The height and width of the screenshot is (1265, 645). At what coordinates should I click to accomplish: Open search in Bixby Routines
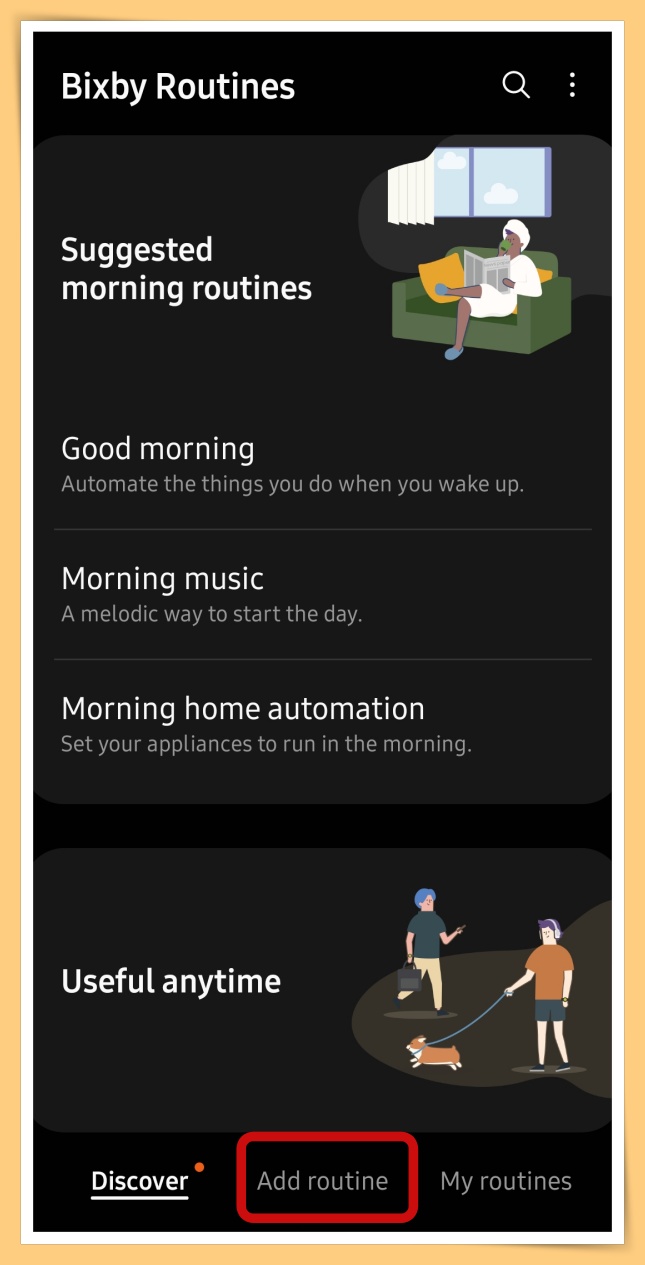pos(516,86)
